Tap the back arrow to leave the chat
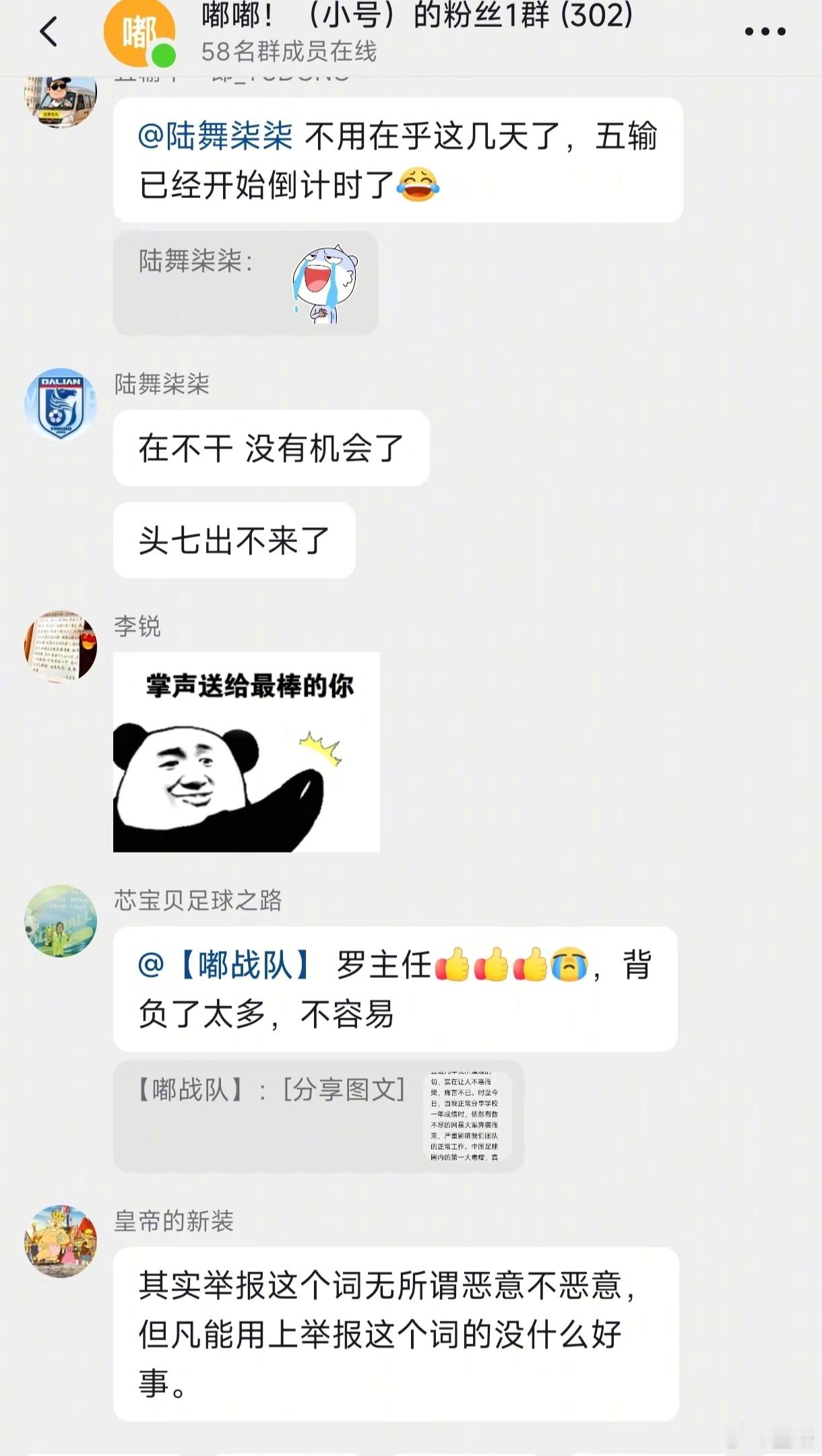The image size is (822, 1456). pyautogui.click(x=46, y=31)
